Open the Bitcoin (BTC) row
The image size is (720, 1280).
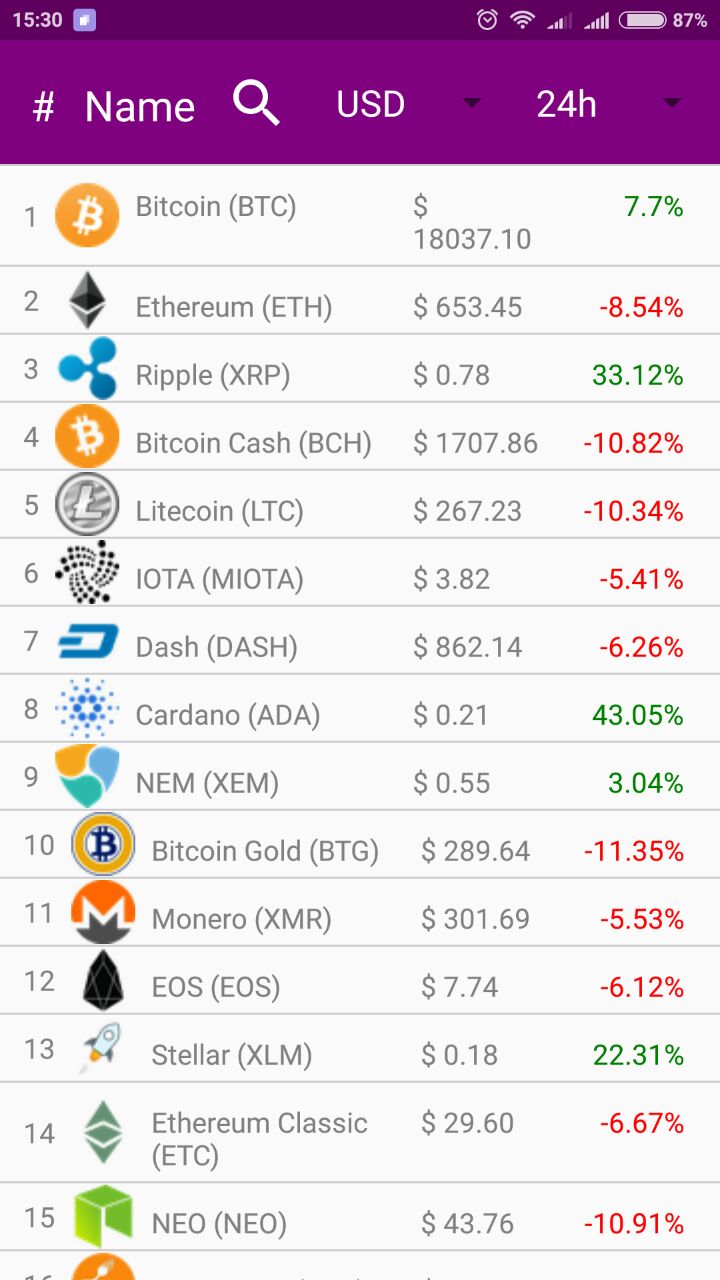click(360, 216)
